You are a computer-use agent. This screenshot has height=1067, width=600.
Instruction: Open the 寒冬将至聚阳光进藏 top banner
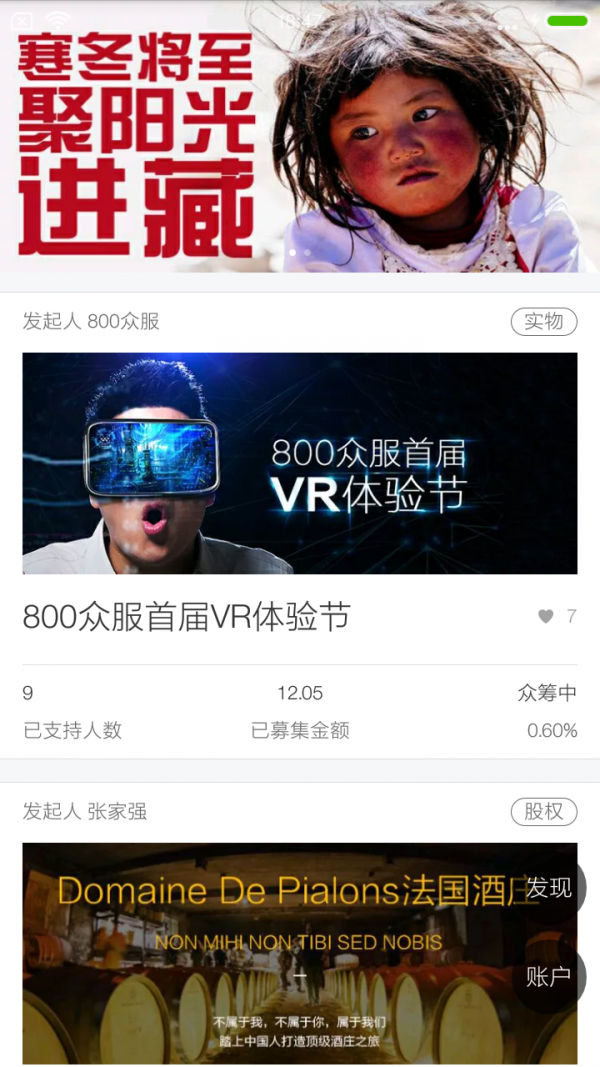click(300, 140)
